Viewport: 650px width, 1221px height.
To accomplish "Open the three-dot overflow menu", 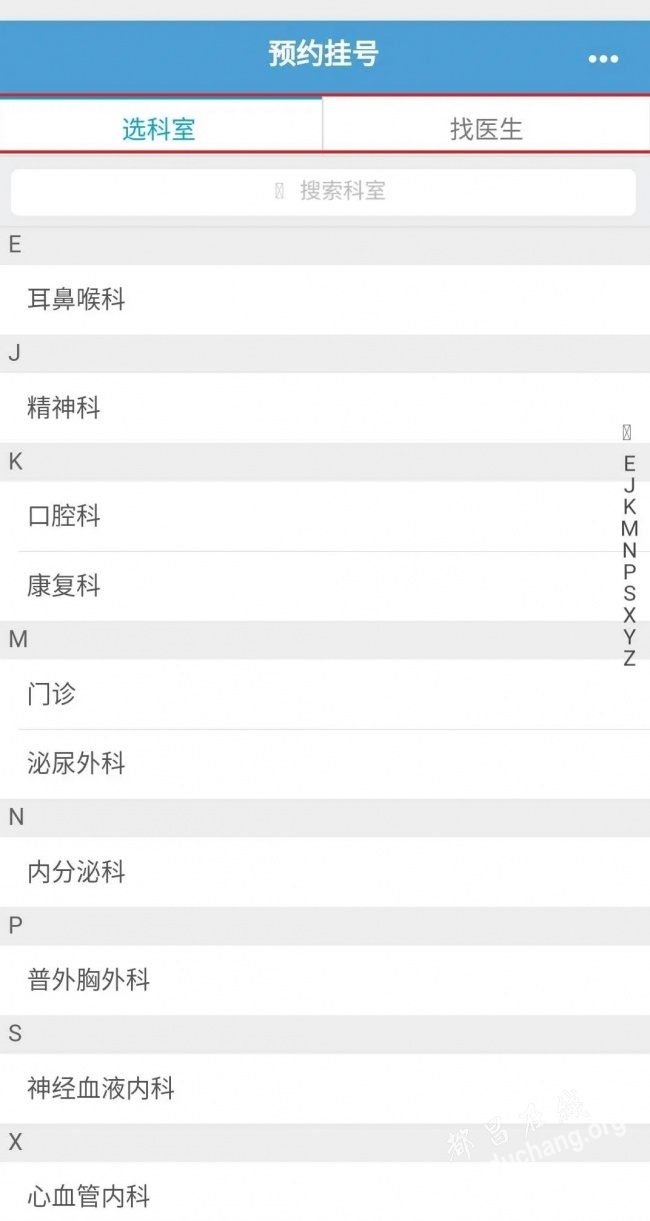I will (603, 59).
